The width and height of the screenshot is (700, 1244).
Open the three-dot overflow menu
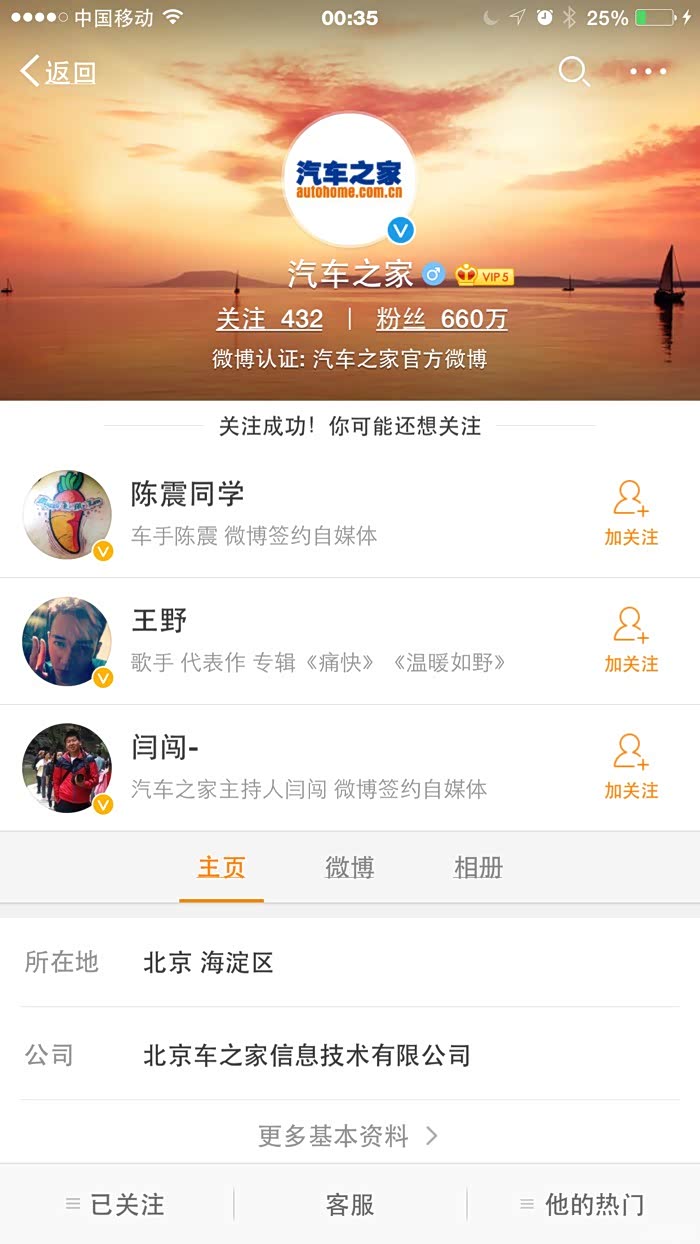(x=647, y=72)
